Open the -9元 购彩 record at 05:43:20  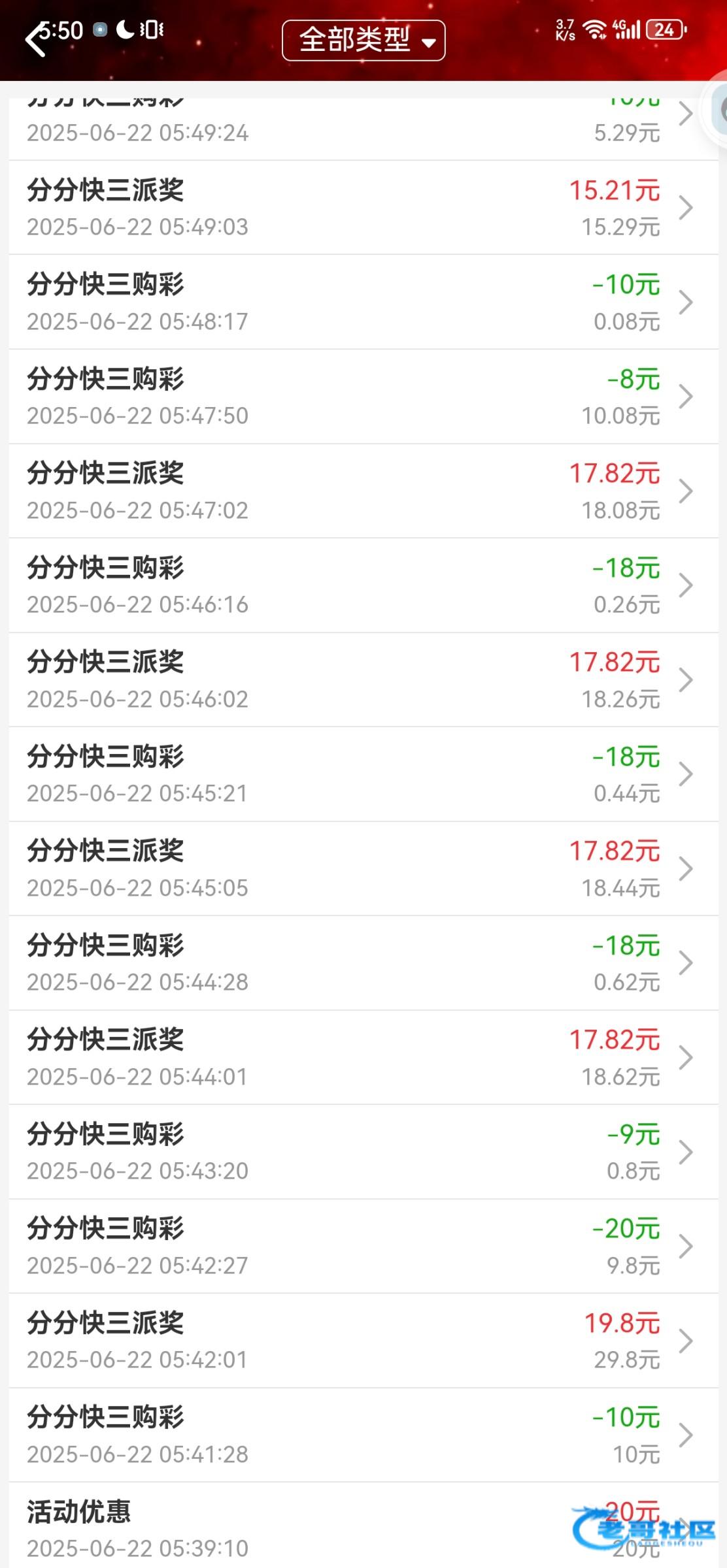tap(363, 1152)
